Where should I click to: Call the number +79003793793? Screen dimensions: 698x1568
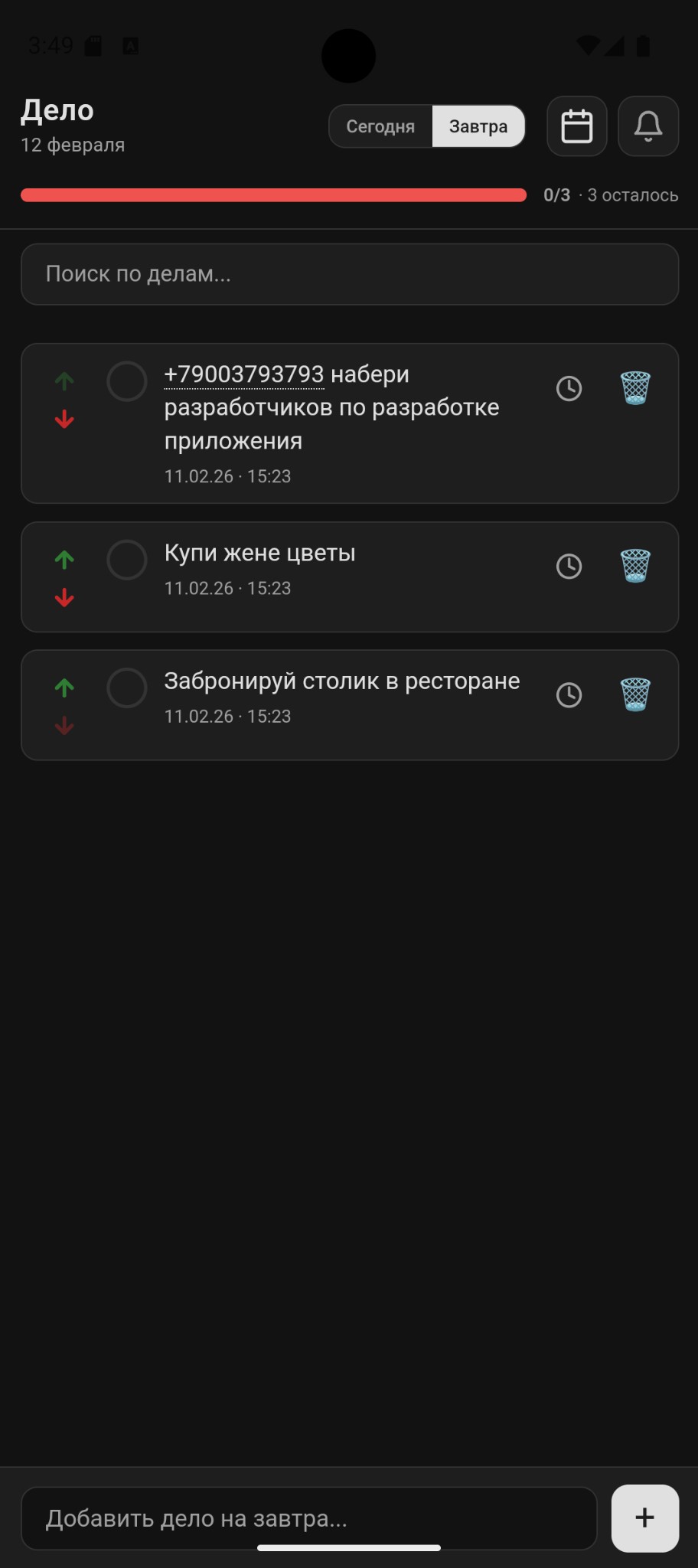(x=243, y=374)
